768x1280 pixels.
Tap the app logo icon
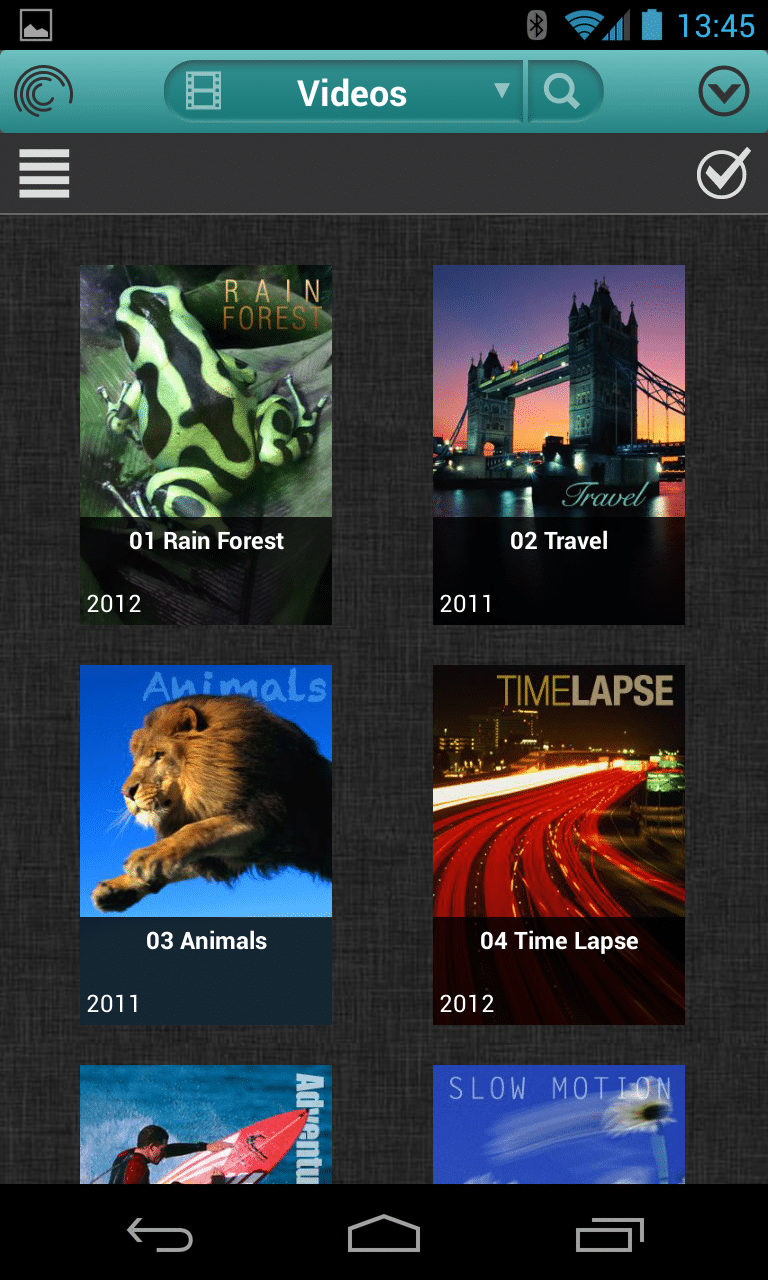43,92
